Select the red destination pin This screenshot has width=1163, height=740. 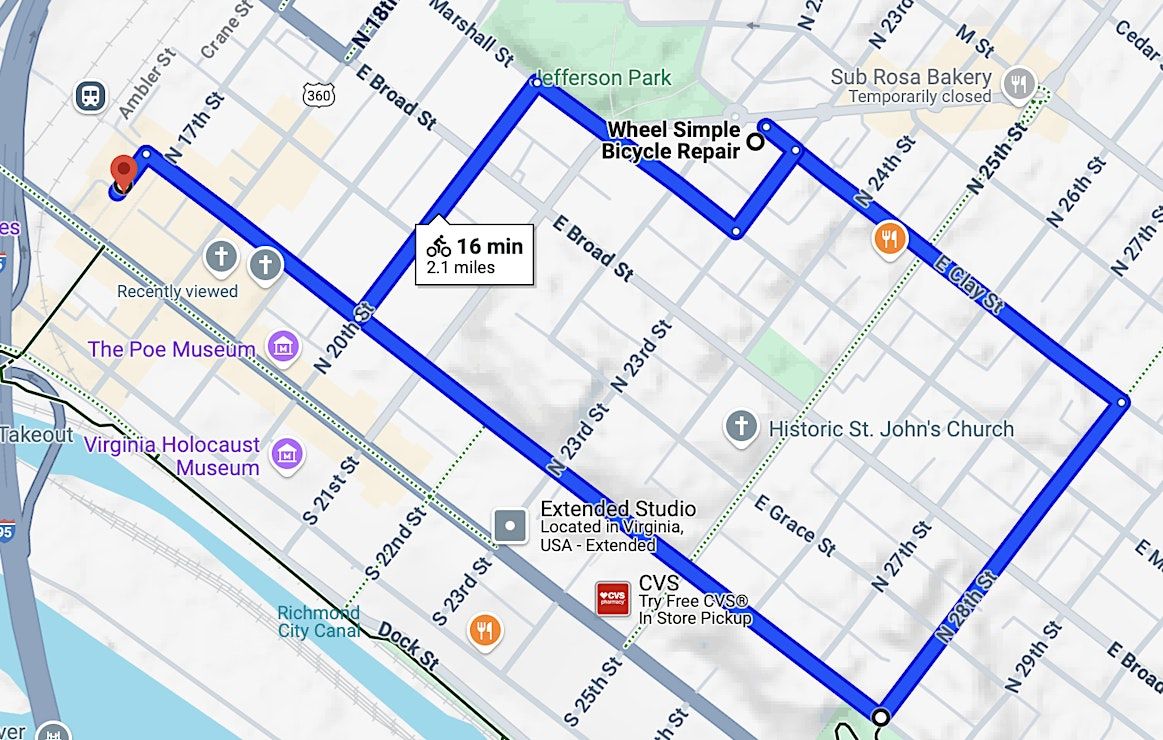click(123, 171)
